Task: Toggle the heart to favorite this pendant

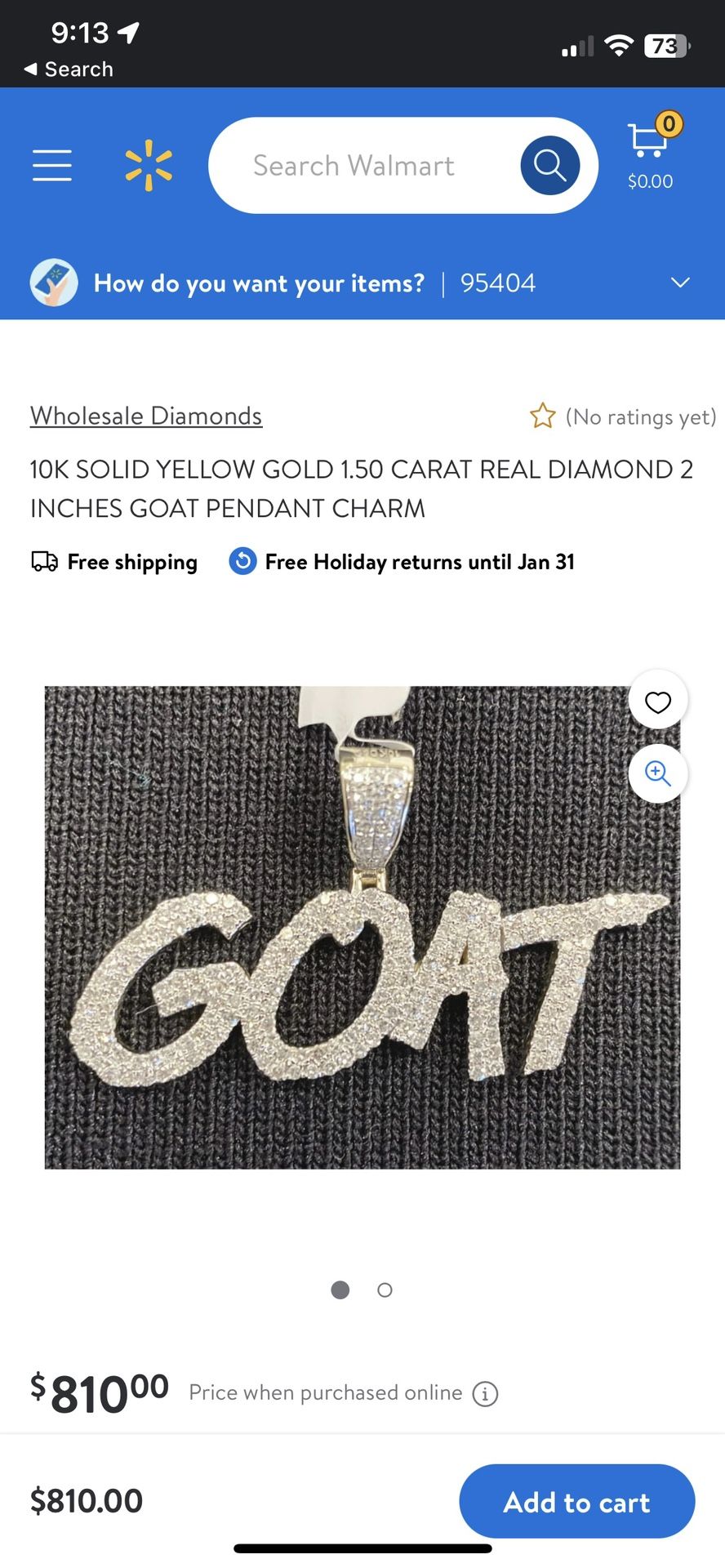Action: tap(658, 701)
